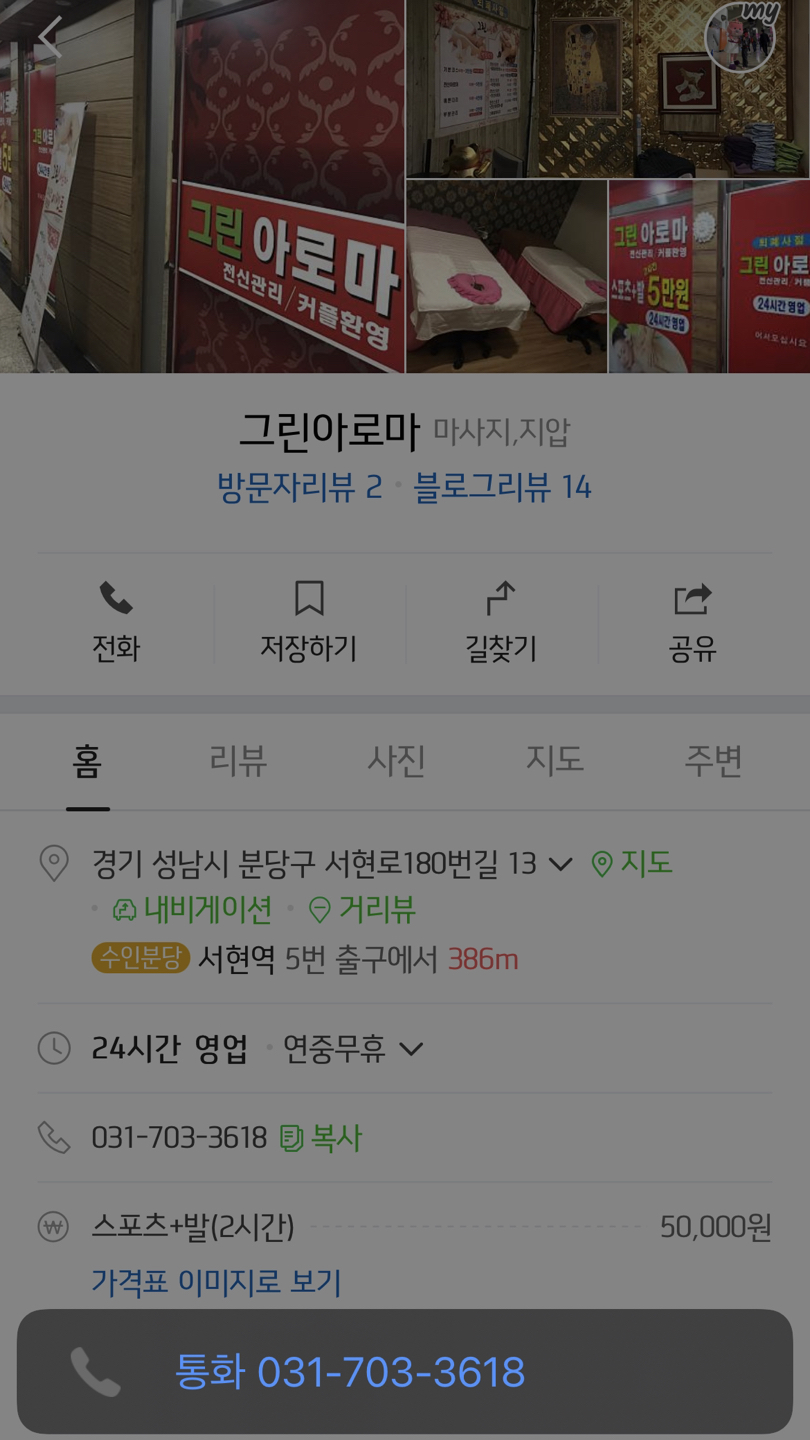
Task: Open the 거리뷰 street view link
Action: coord(362,909)
